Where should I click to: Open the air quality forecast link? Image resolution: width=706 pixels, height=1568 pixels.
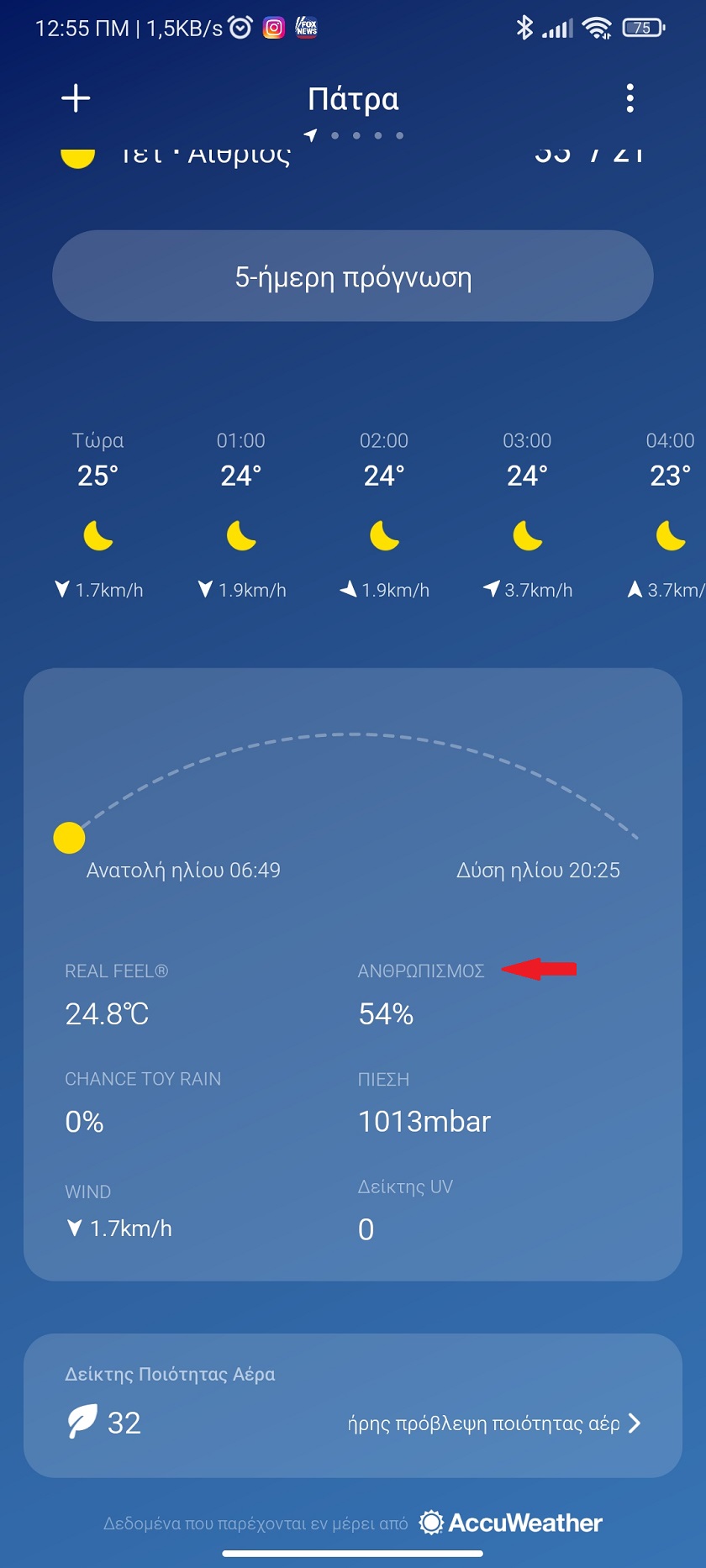click(494, 1423)
